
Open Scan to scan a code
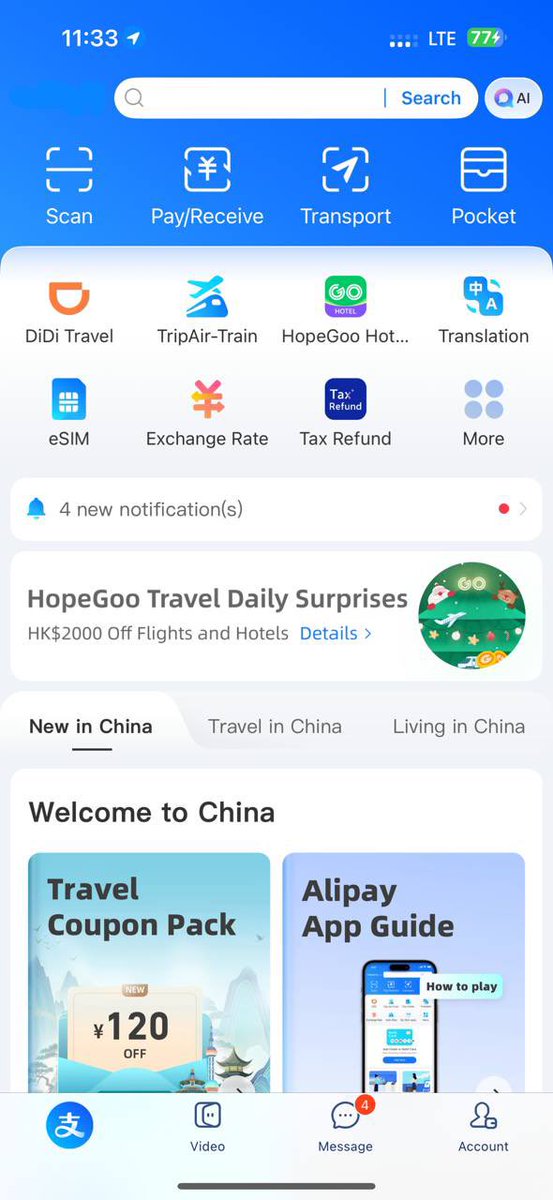[x=69, y=186]
